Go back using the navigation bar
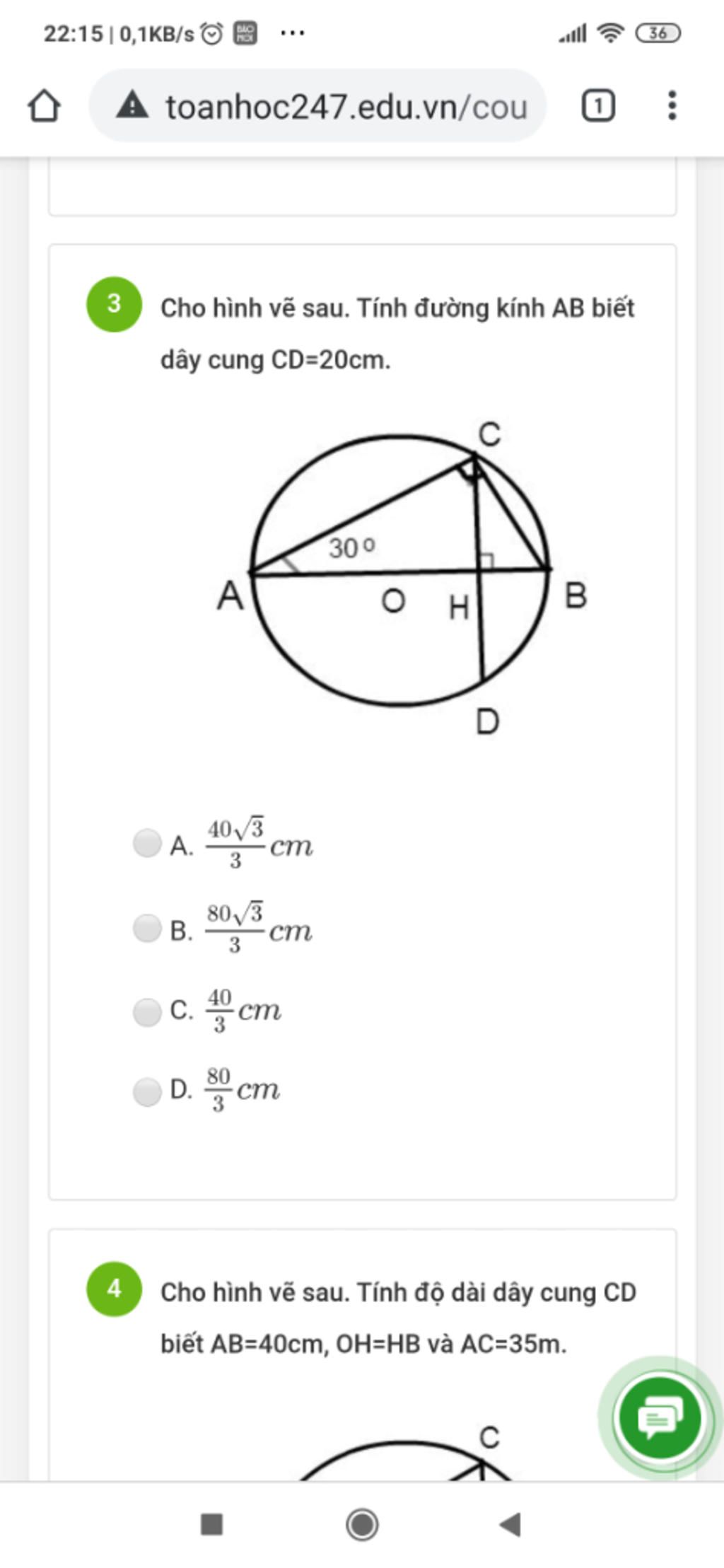Screen dimensions: 724x1568 [x=510, y=1525]
